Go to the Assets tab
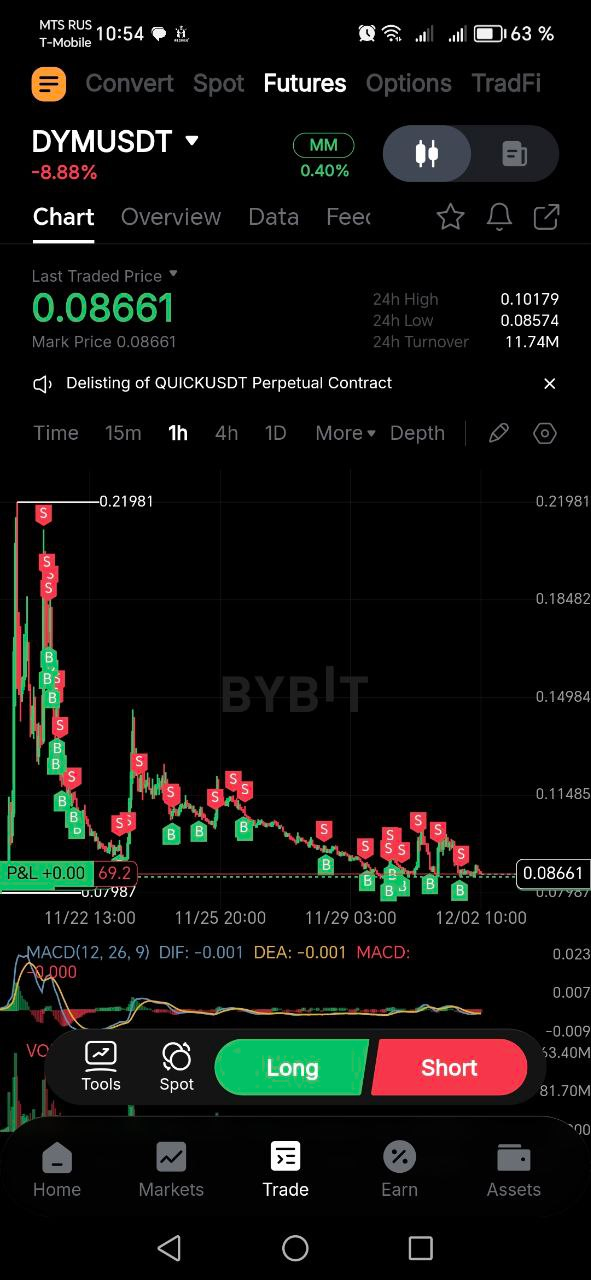The width and height of the screenshot is (591, 1280). click(x=513, y=1170)
